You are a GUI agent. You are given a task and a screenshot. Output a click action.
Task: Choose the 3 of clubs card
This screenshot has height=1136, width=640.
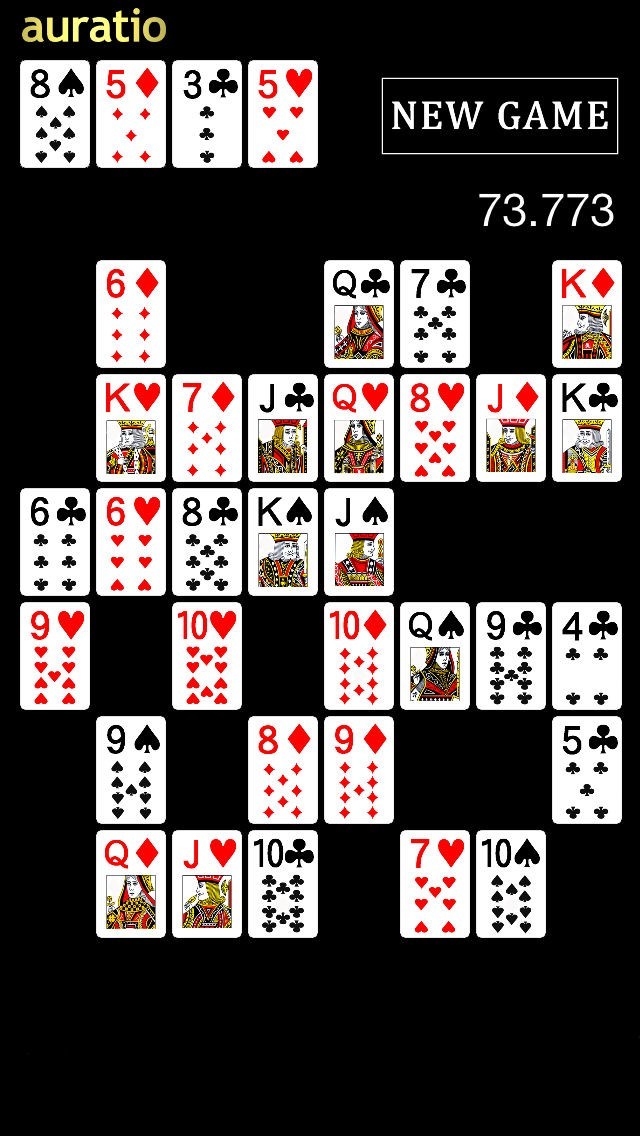point(207,114)
